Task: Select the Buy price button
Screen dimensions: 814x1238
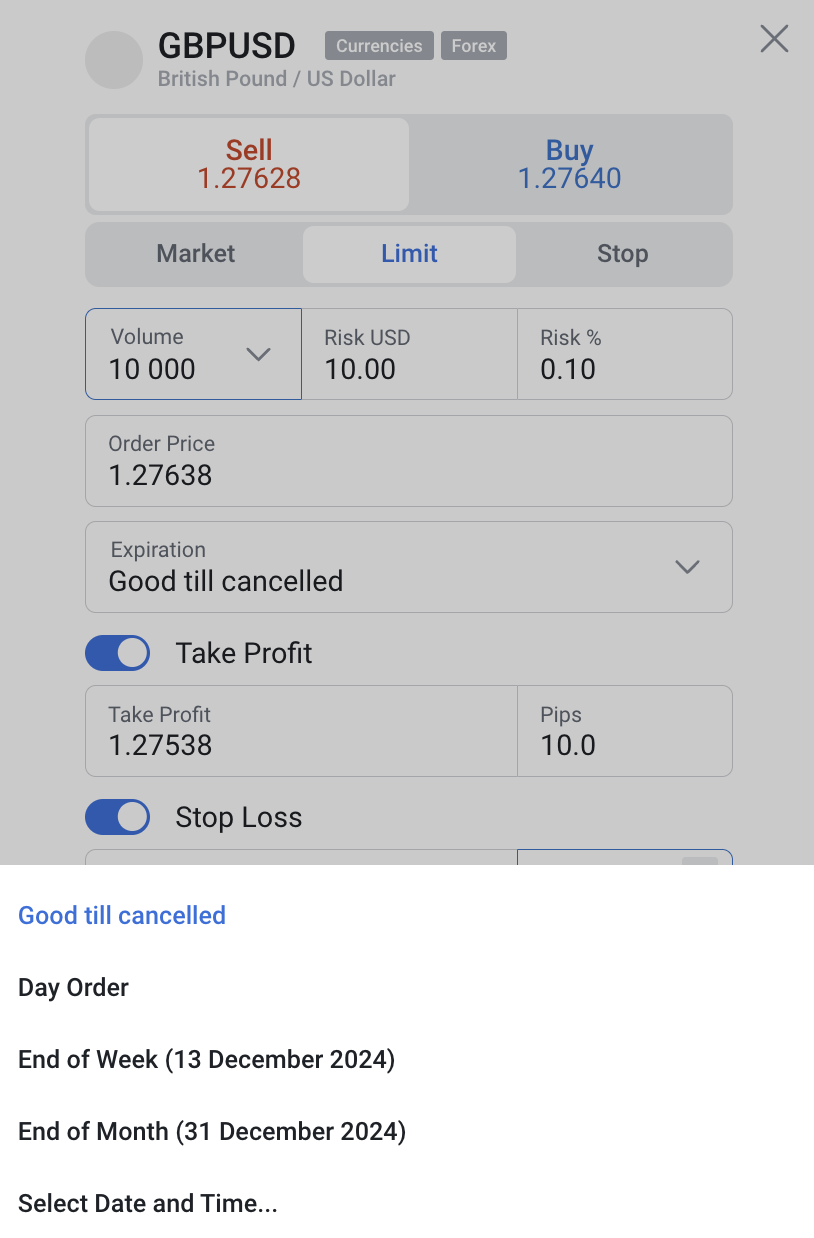Action: tap(570, 164)
